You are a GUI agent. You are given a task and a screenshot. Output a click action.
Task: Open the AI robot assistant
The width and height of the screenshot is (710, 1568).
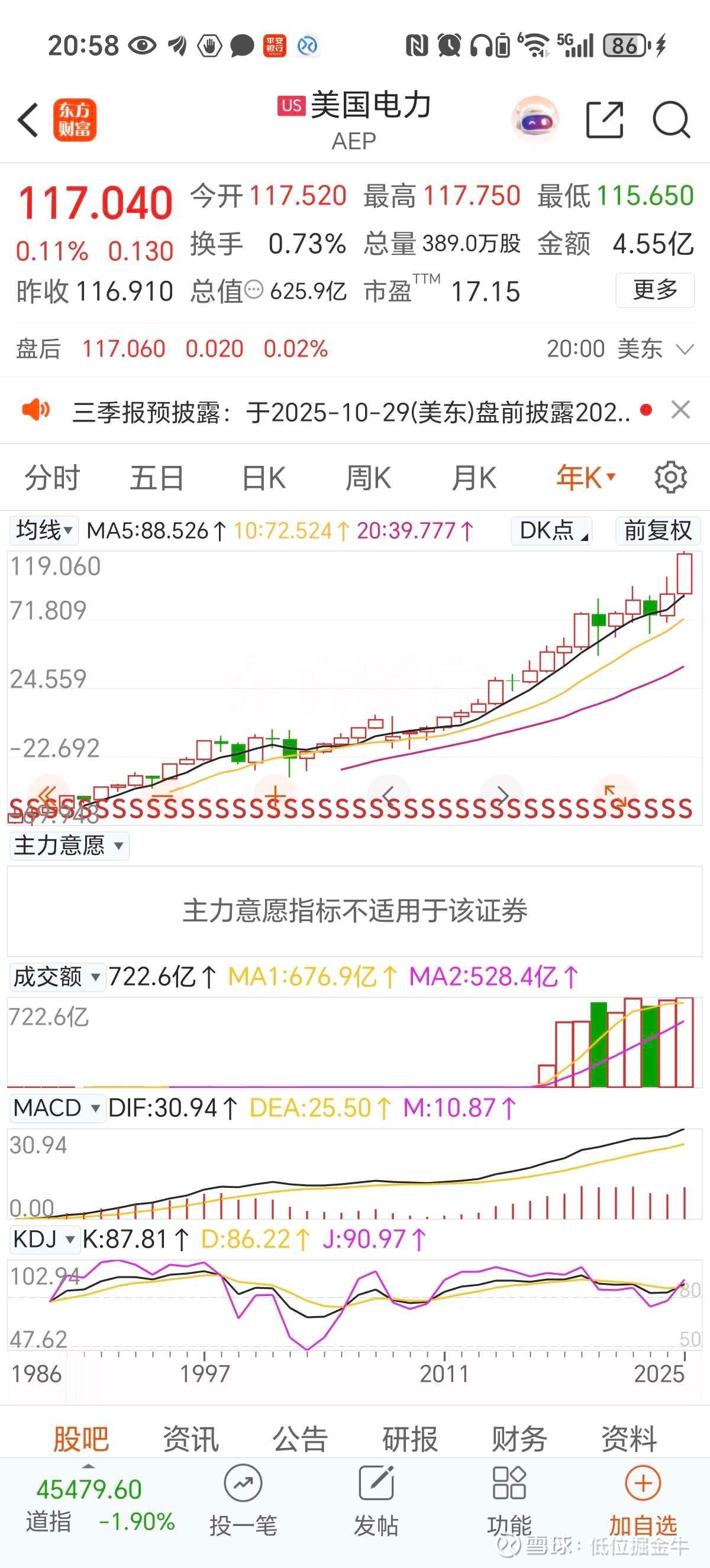point(534,120)
